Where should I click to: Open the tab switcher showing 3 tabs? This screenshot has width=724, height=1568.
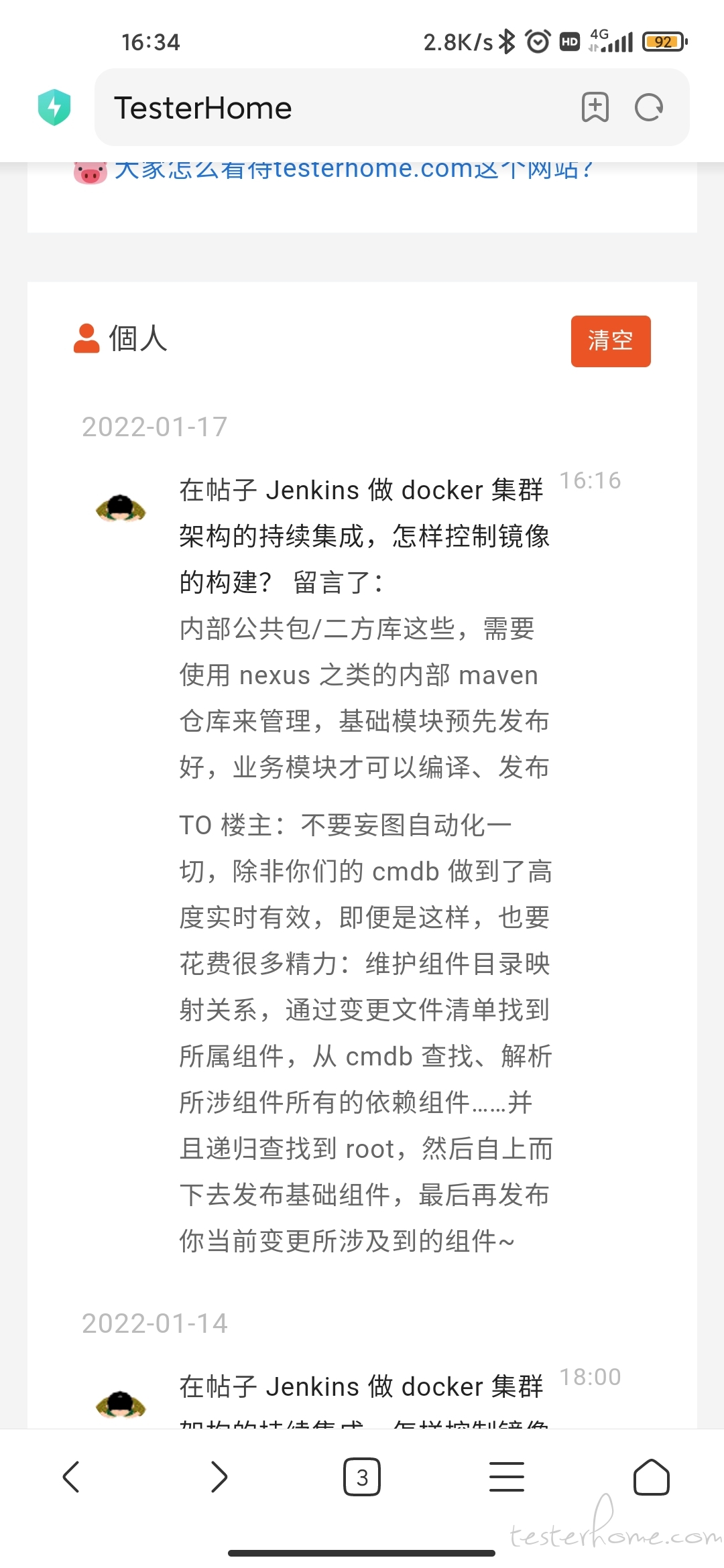click(362, 1477)
